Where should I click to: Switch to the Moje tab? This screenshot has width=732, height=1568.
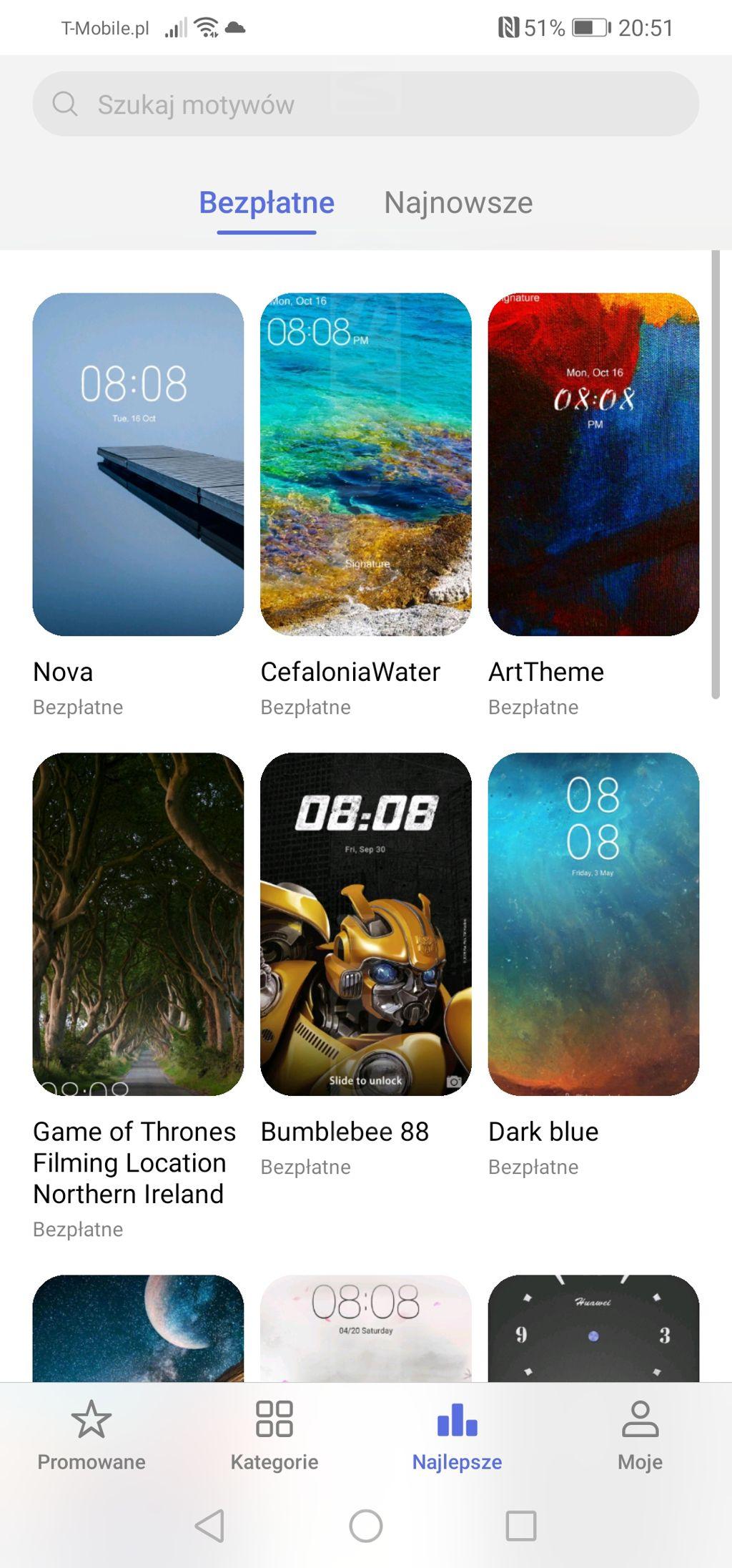(x=640, y=1435)
